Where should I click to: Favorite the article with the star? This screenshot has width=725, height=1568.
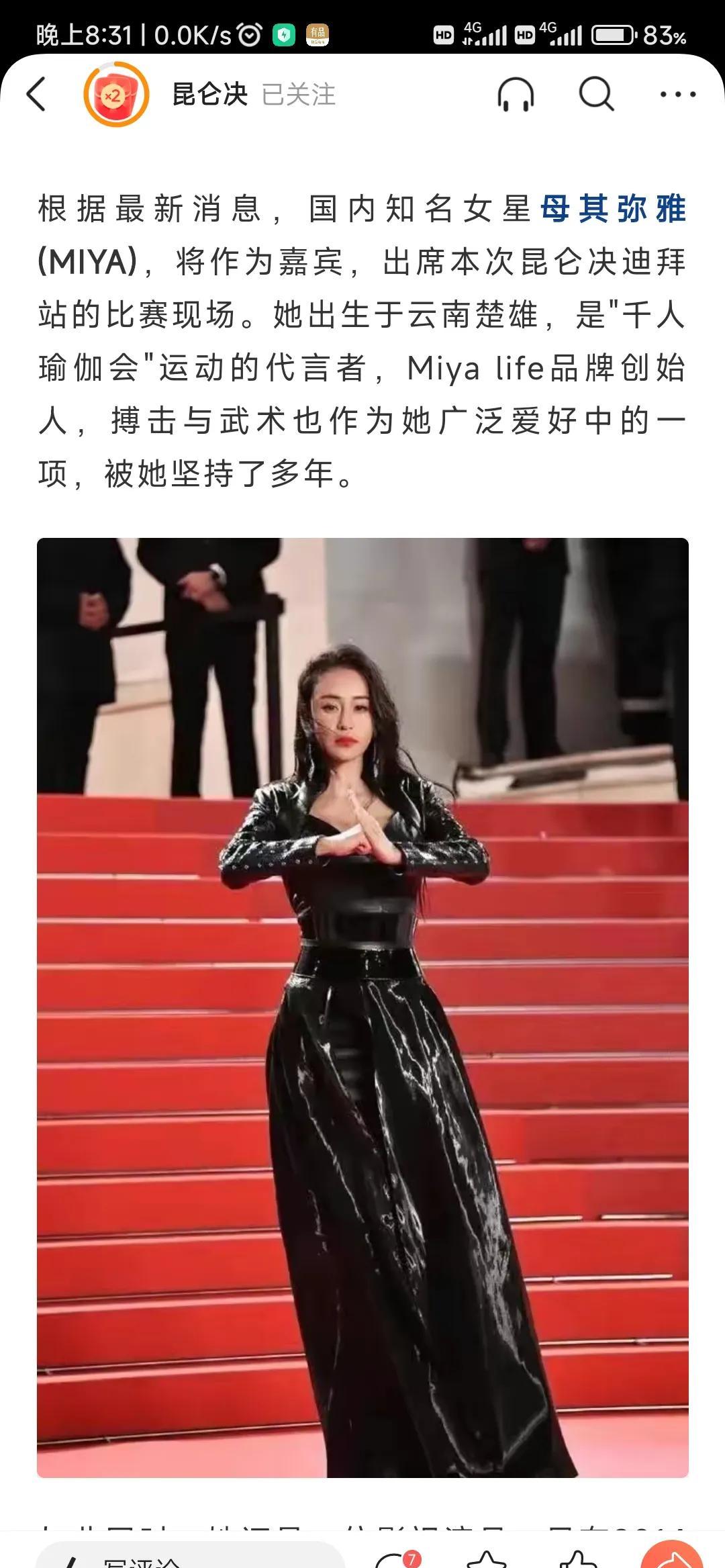pos(487,1558)
